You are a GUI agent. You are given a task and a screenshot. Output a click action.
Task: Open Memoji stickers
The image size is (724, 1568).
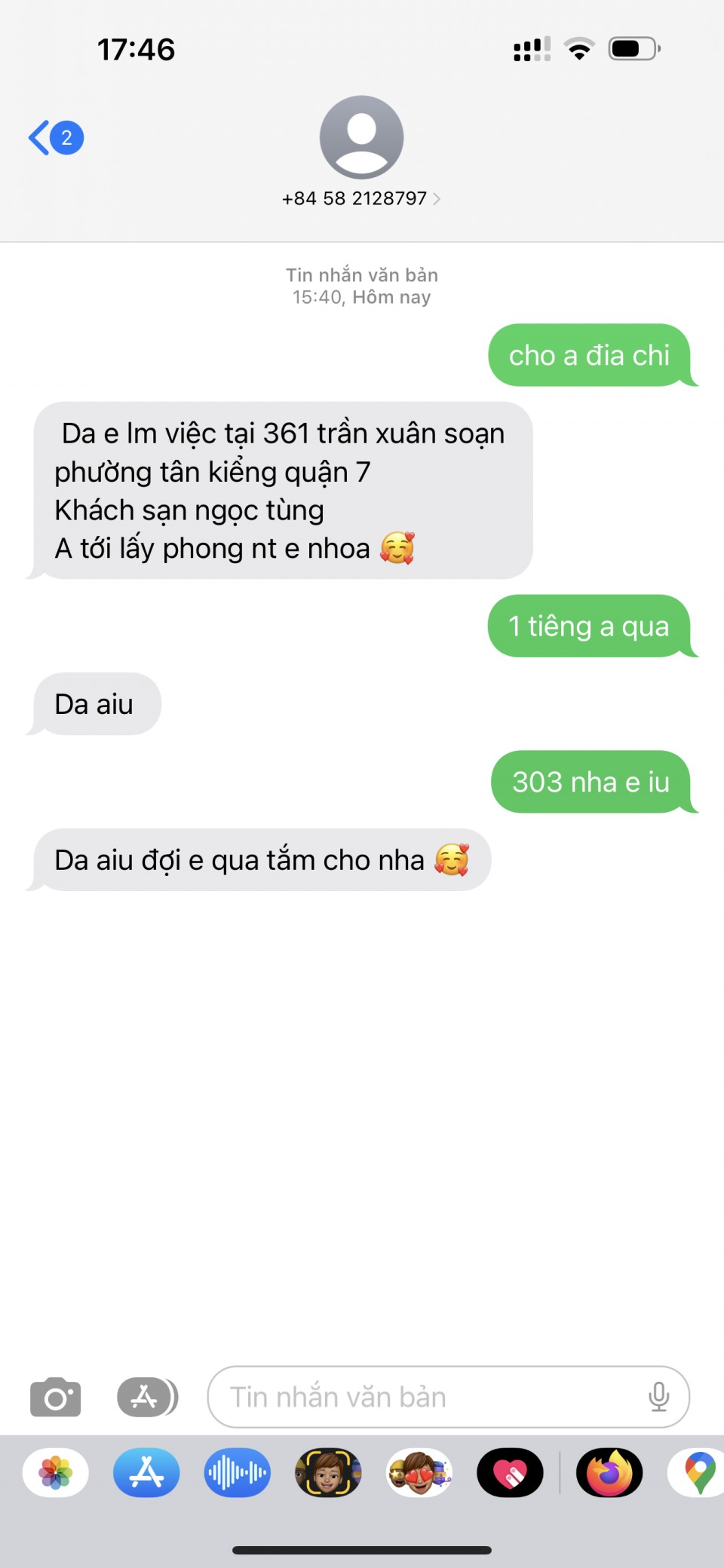[x=419, y=1472]
